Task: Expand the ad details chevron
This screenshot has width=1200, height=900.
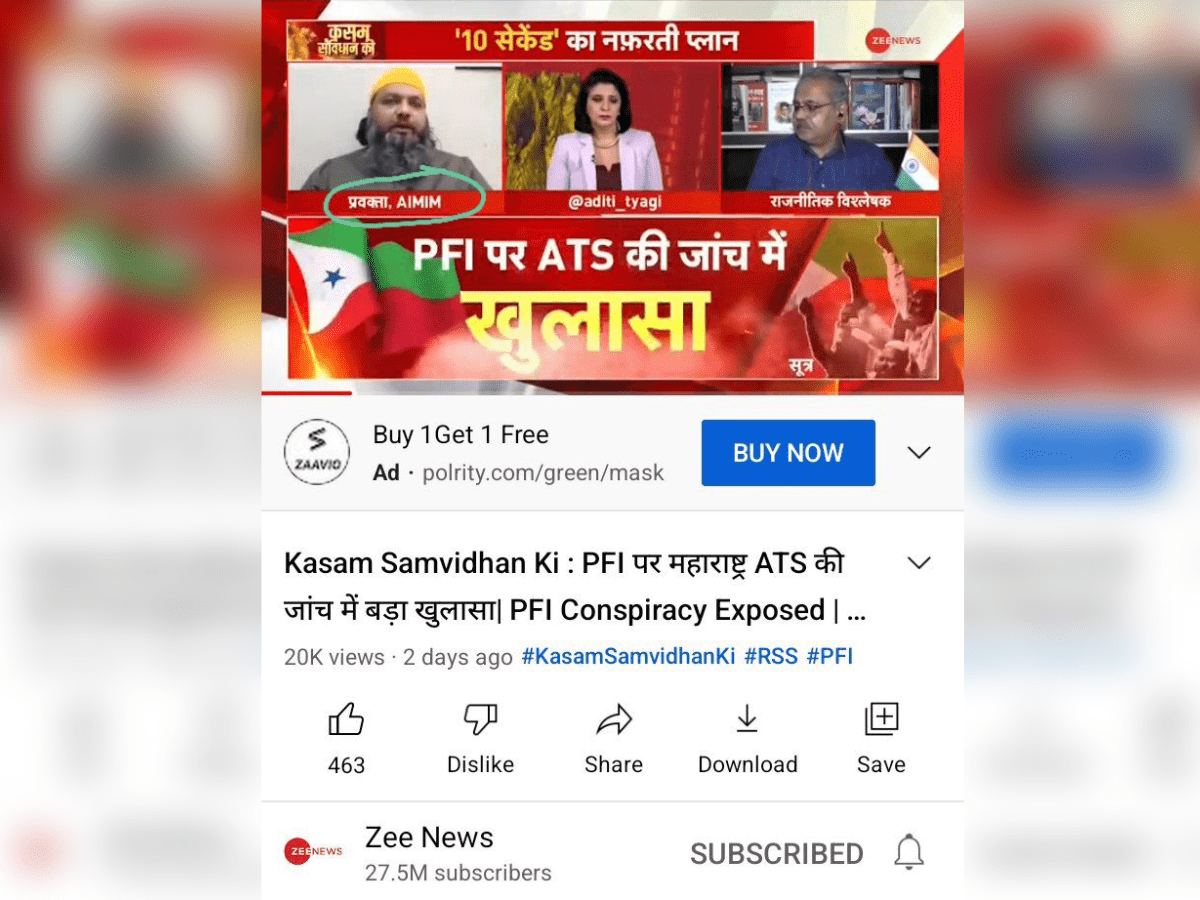Action: tap(918, 453)
